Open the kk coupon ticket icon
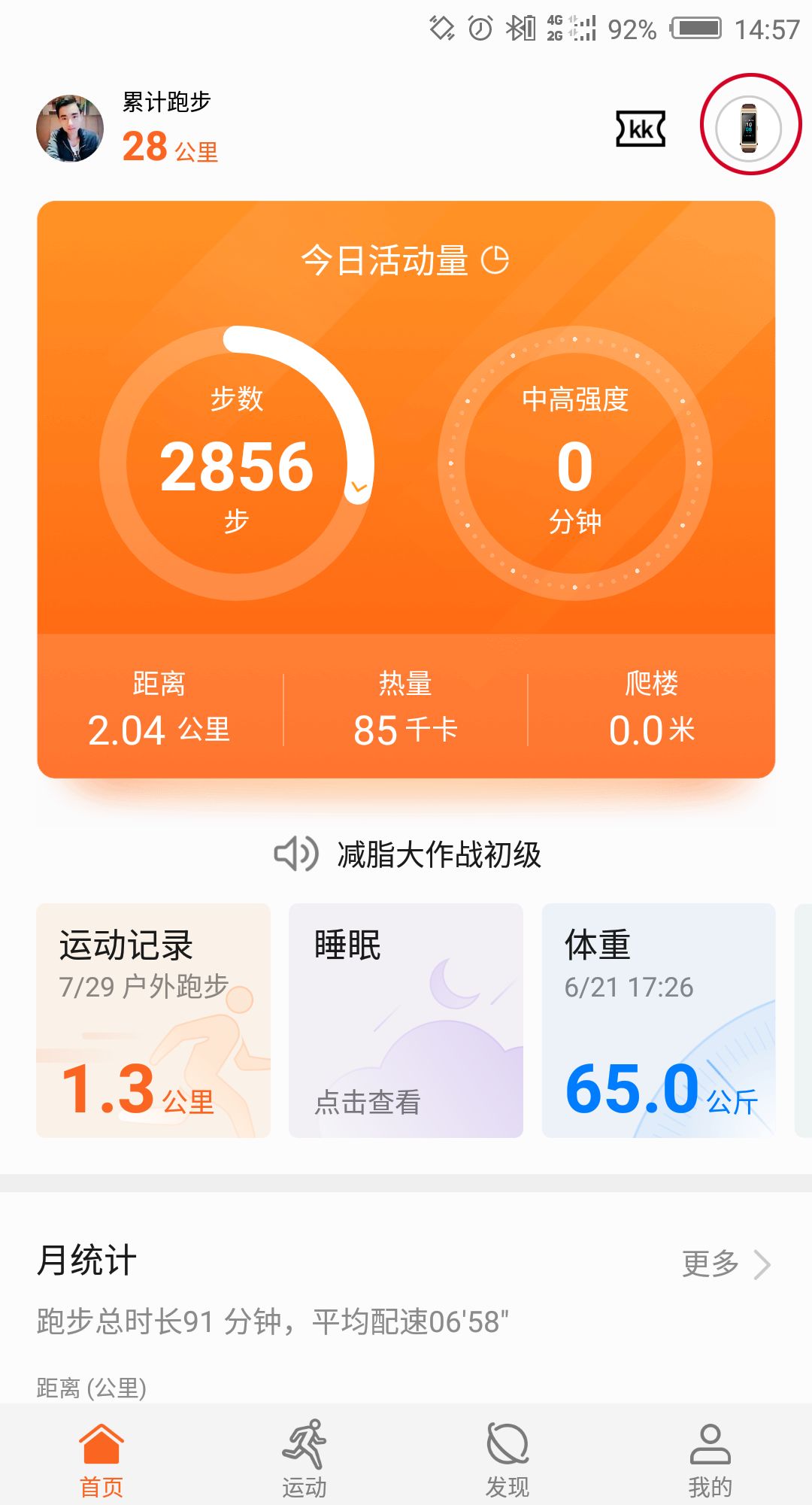Image resolution: width=812 pixels, height=1505 pixels. tap(641, 129)
